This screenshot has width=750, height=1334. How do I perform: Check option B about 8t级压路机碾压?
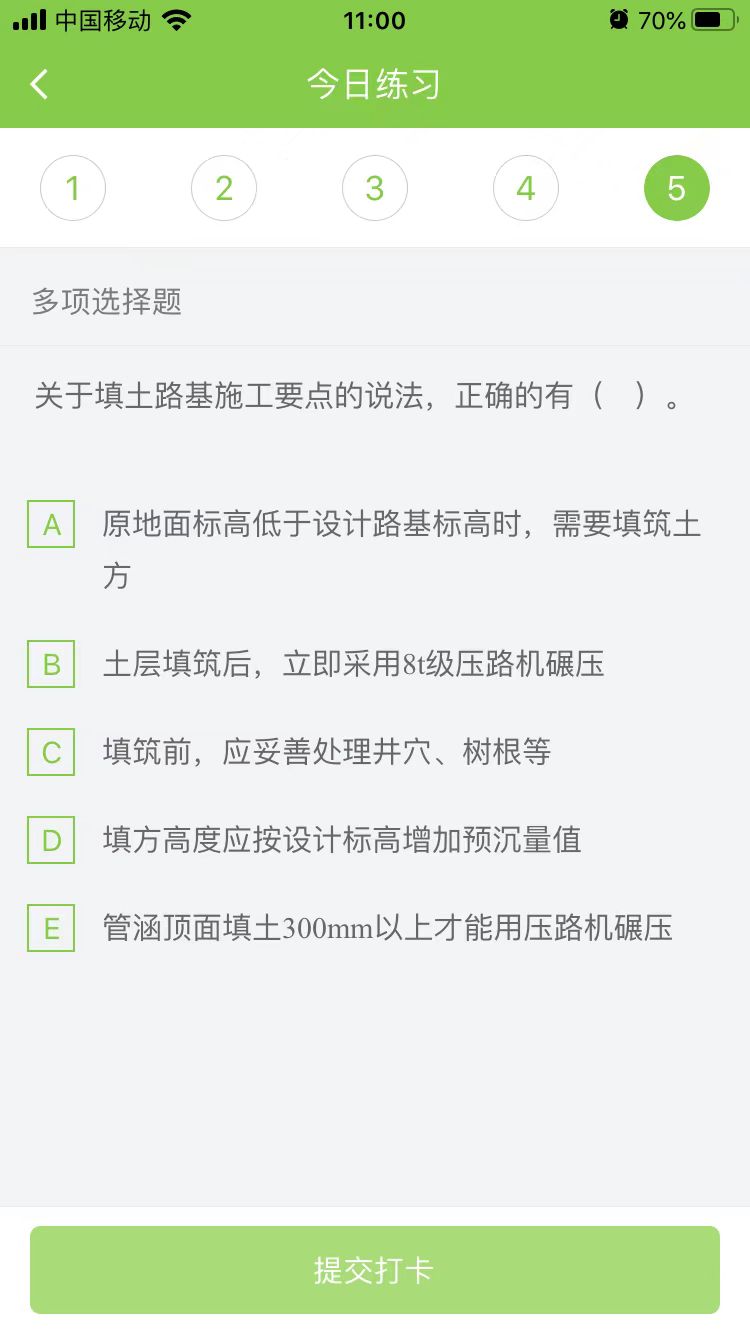click(x=51, y=664)
